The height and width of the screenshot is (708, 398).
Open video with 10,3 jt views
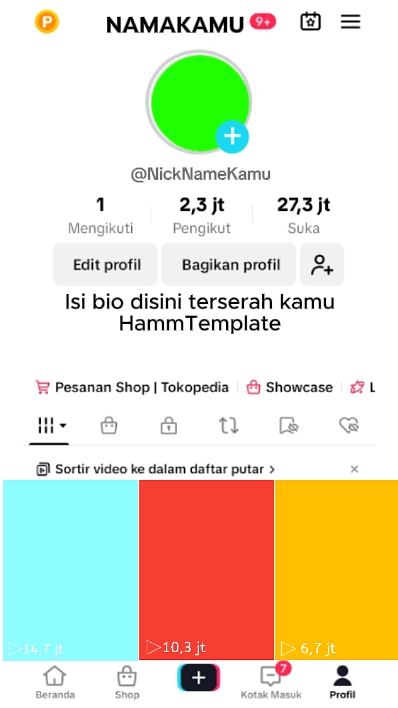206,570
